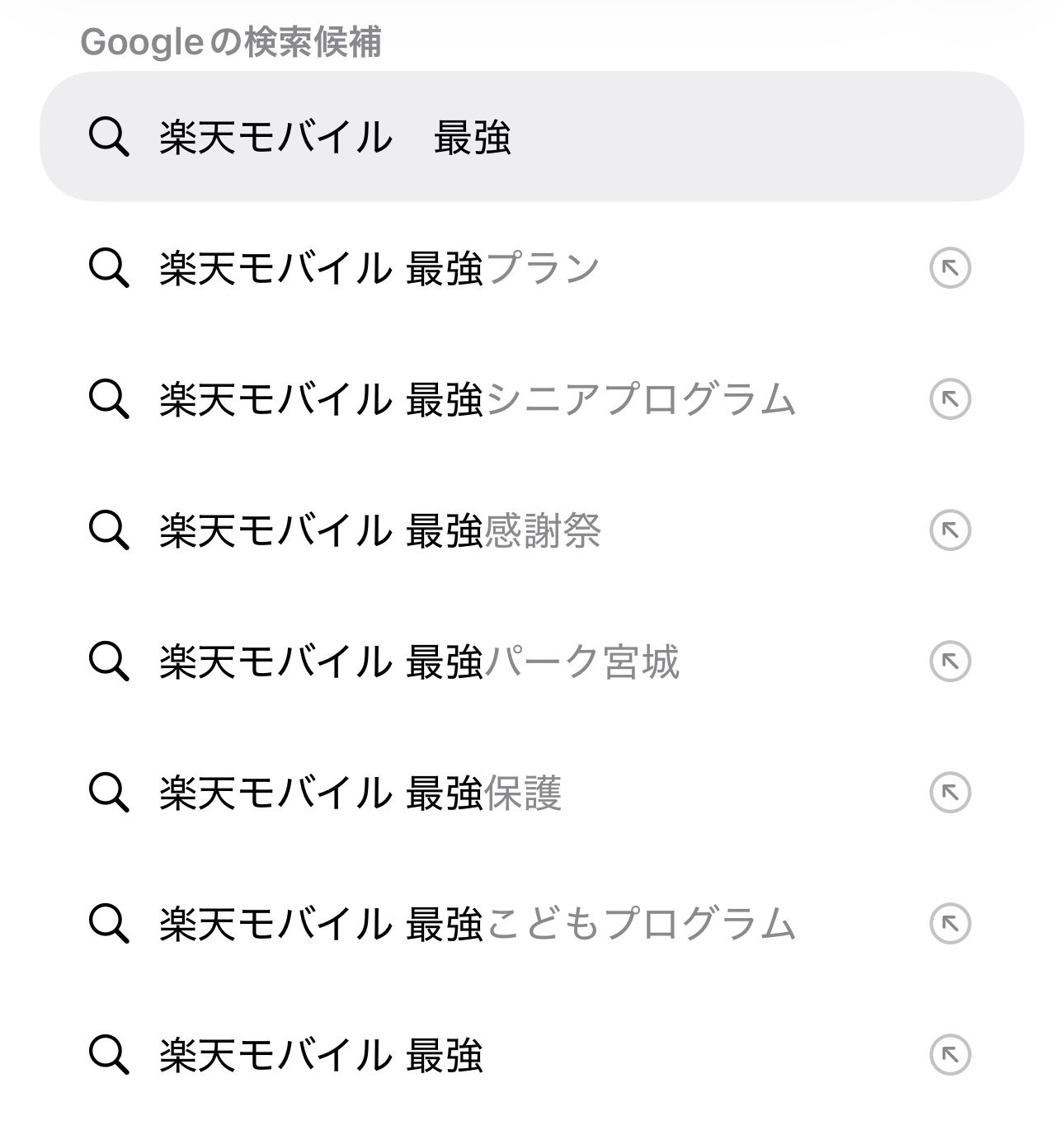Tap suggestion 楽天モバイル 最強パーク宮城

[x=419, y=662]
